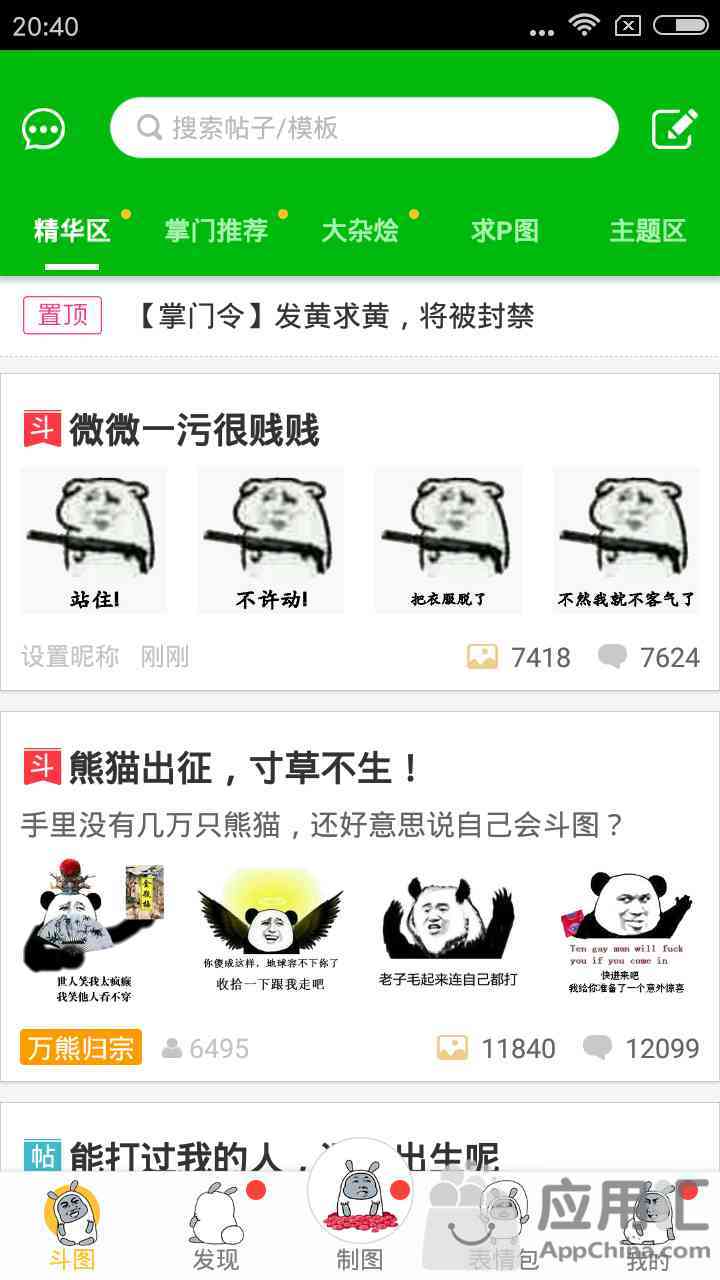Compose a new post with edit icon
Image resolution: width=720 pixels, height=1280 pixels.
[674, 128]
